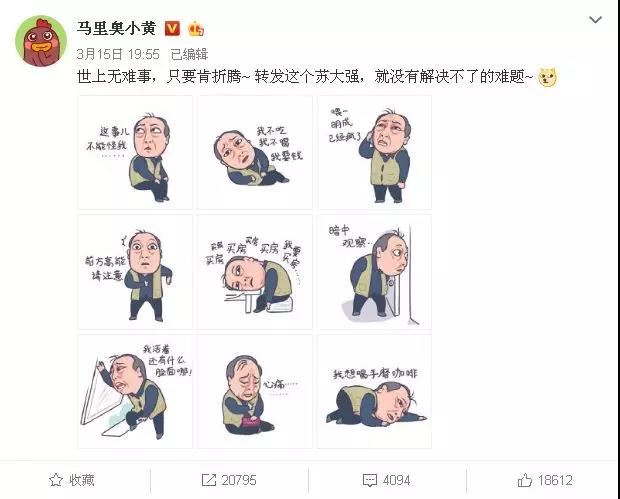Tap 收藏 to save this post

click(x=72, y=480)
